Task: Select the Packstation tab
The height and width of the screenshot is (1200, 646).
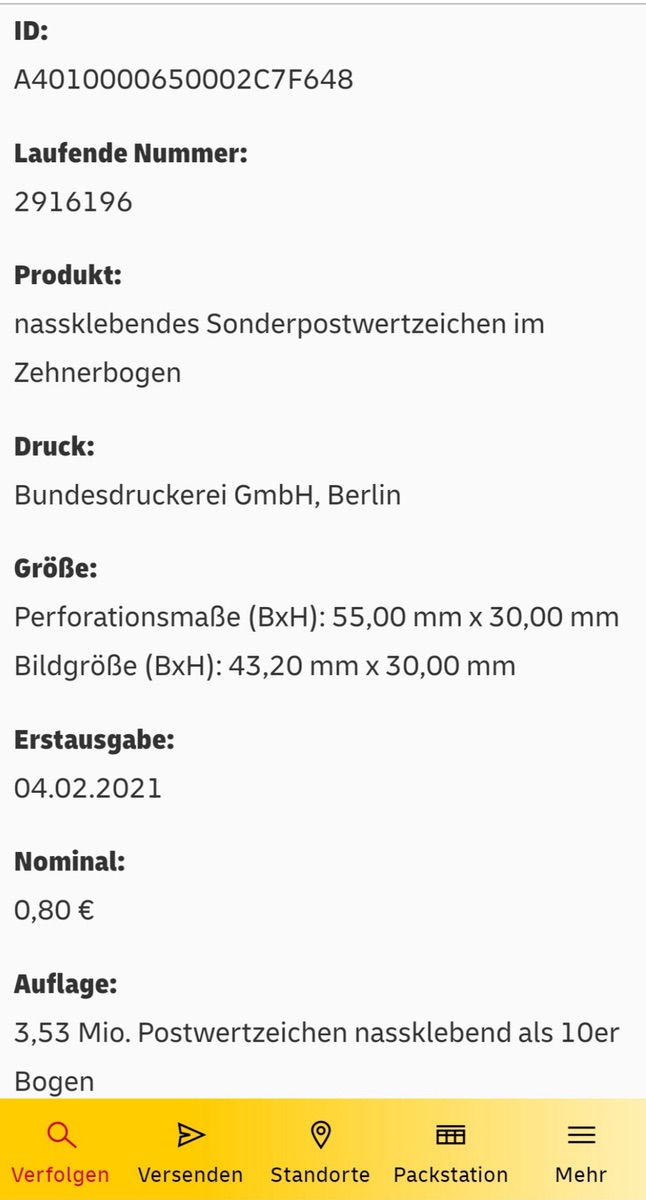Action: (451, 1151)
